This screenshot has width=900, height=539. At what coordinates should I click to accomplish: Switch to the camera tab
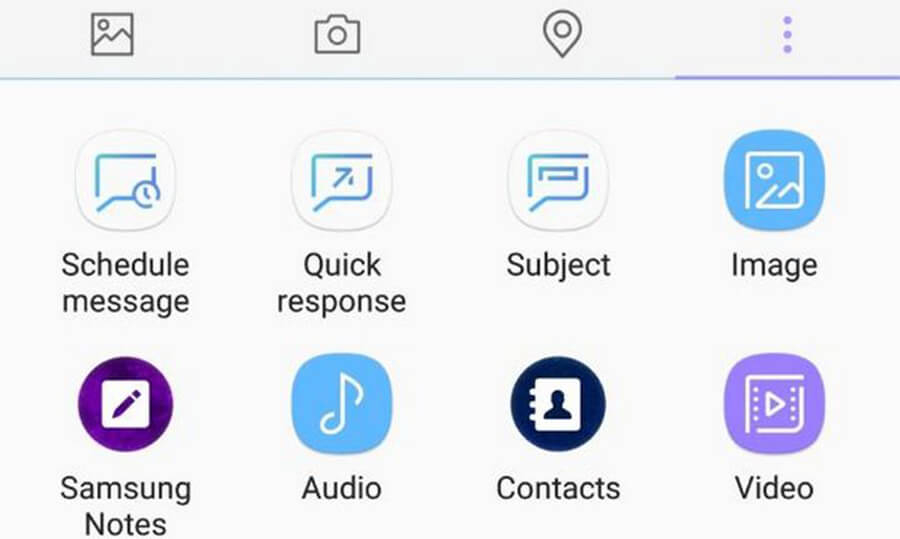click(x=337, y=35)
